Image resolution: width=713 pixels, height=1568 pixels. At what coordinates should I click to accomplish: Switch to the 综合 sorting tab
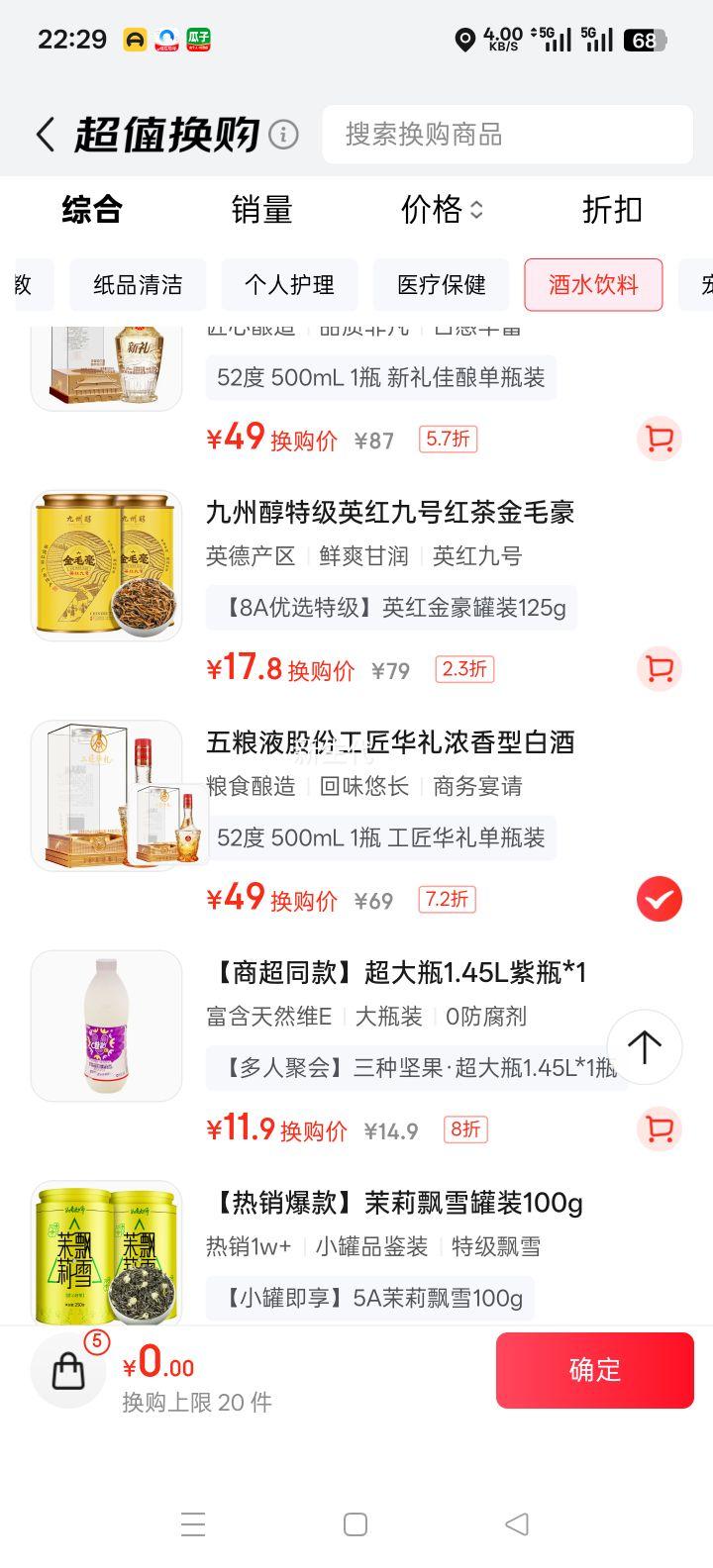[92, 210]
